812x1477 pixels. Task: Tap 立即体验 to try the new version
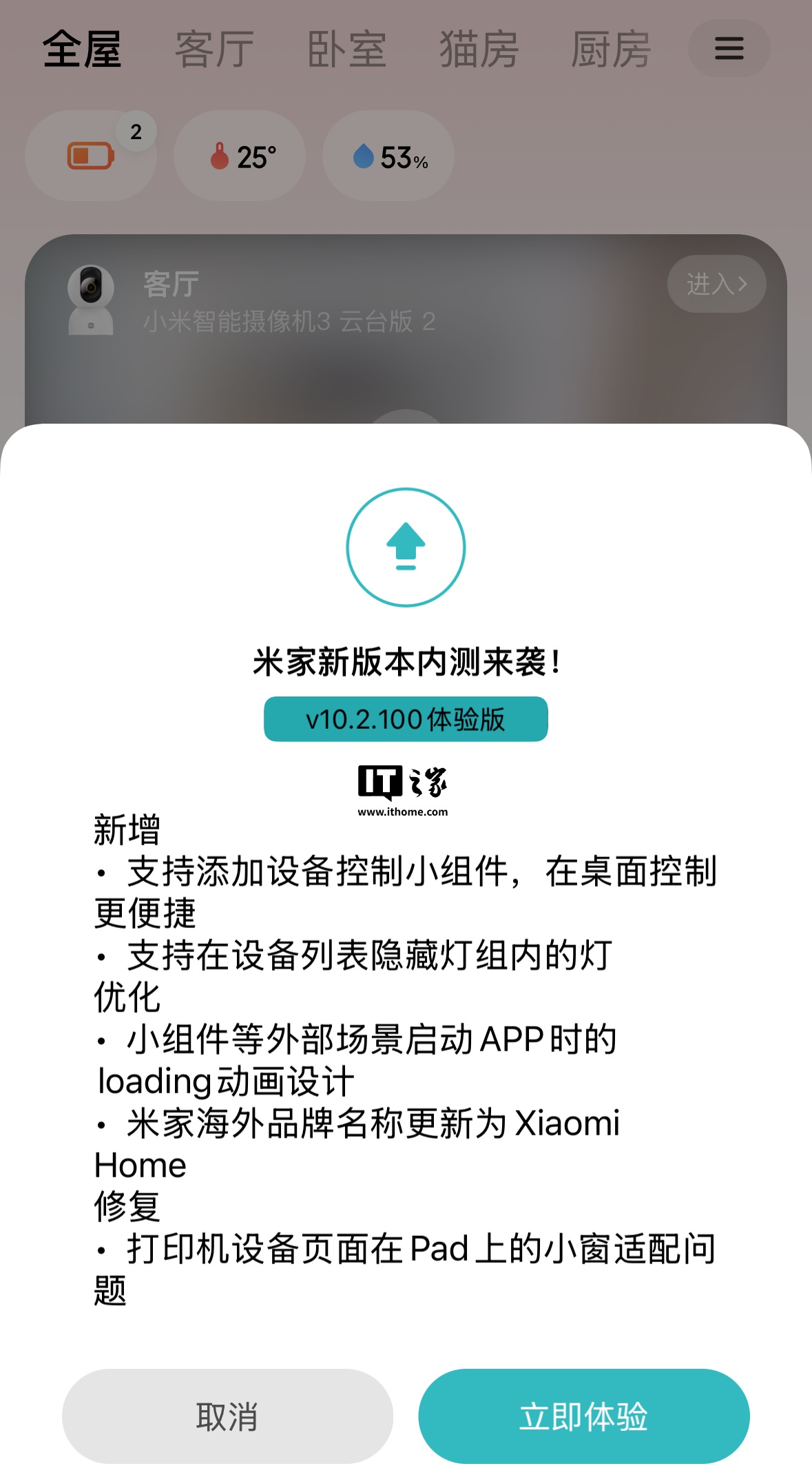[583, 1416]
